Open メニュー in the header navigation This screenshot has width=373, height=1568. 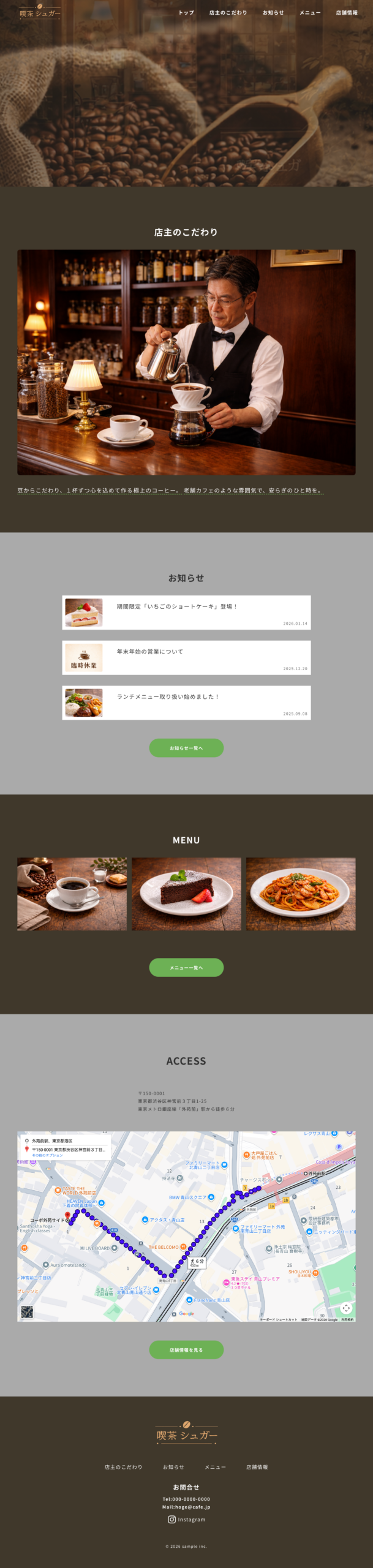click(x=310, y=13)
